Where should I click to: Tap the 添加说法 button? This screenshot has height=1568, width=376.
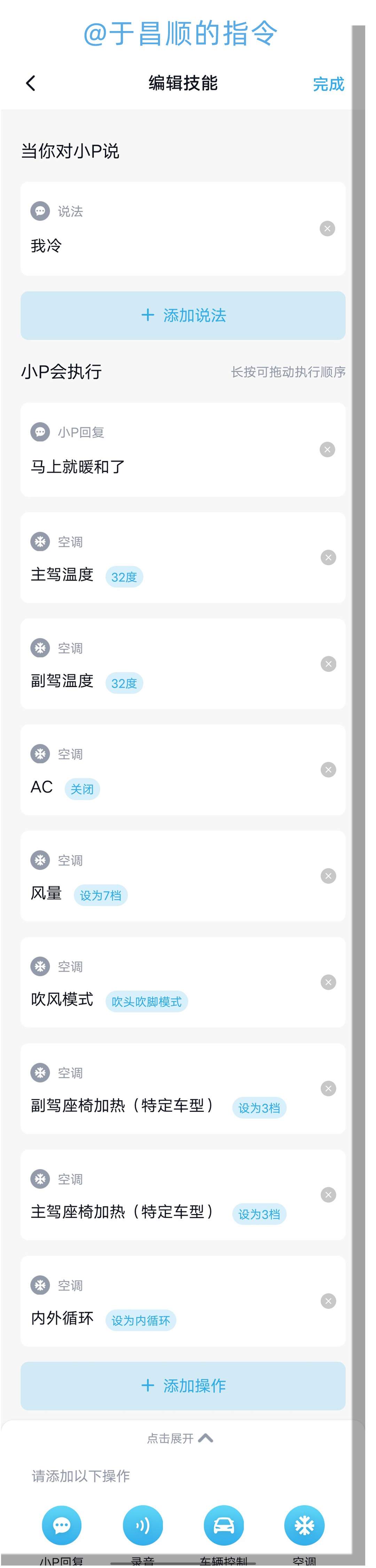click(x=182, y=315)
